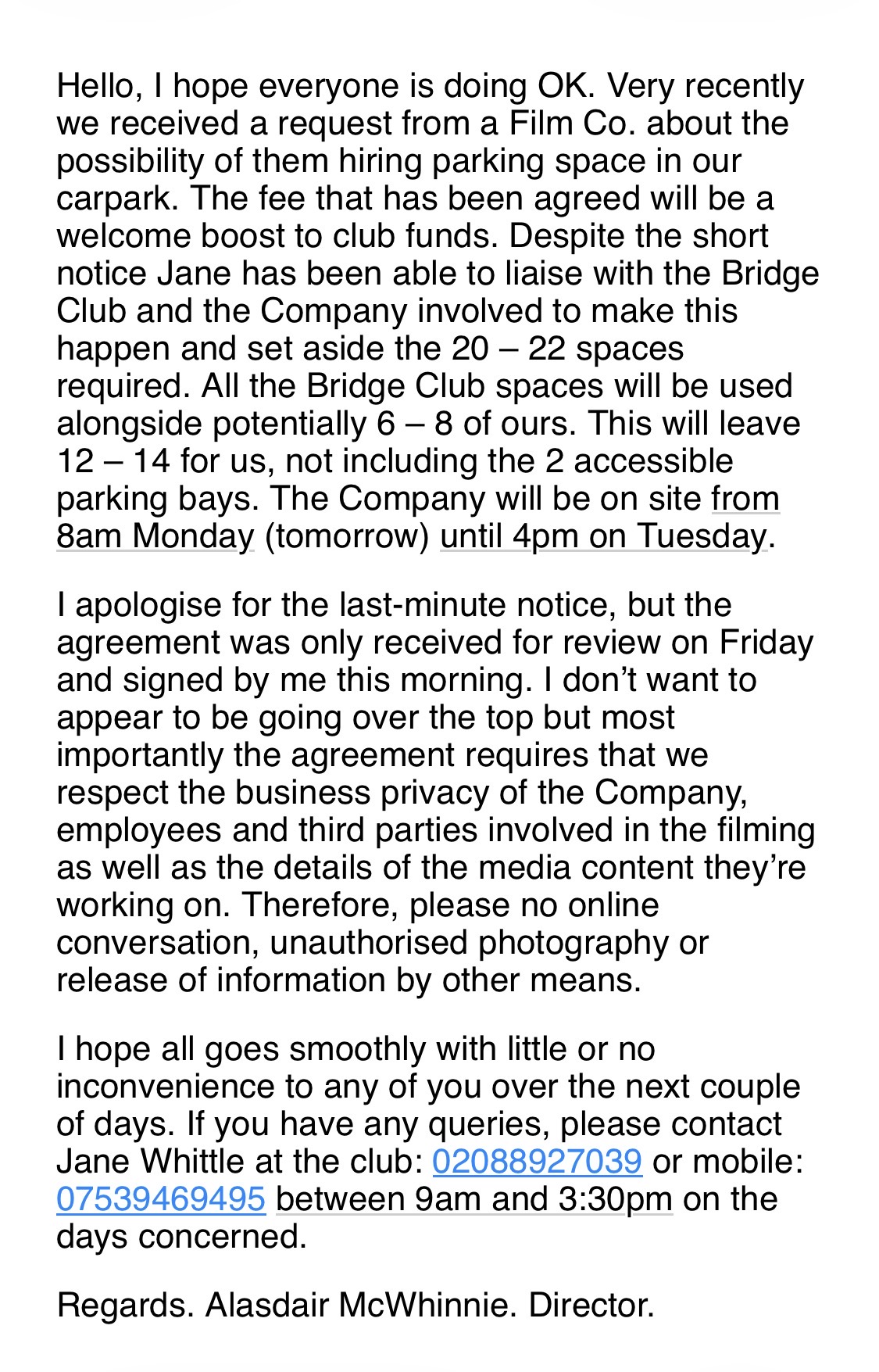Open the underlined 'until 4pm on Tuesday' time
The width and height of the screenshot is (879, 1372).
603,536
